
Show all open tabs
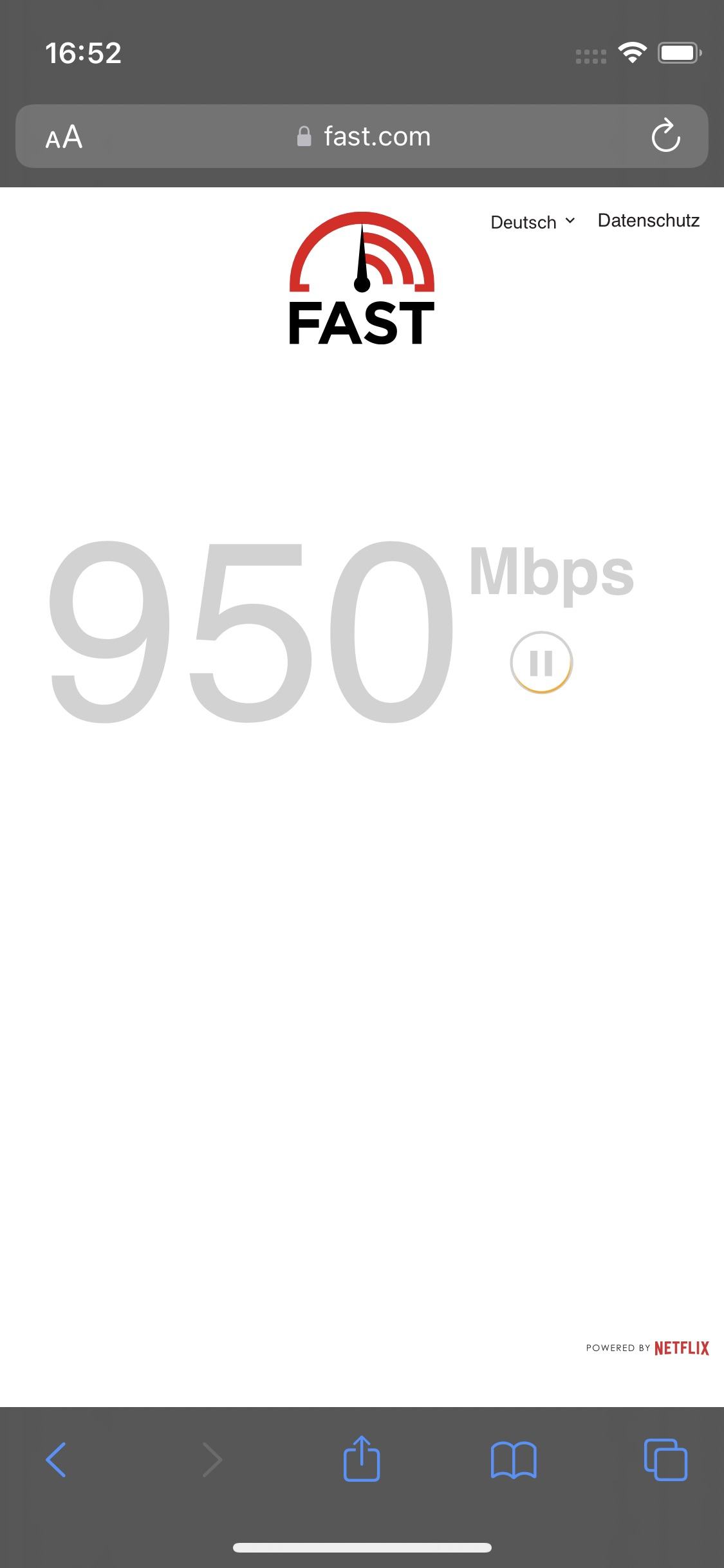(x=665, y=1459)
